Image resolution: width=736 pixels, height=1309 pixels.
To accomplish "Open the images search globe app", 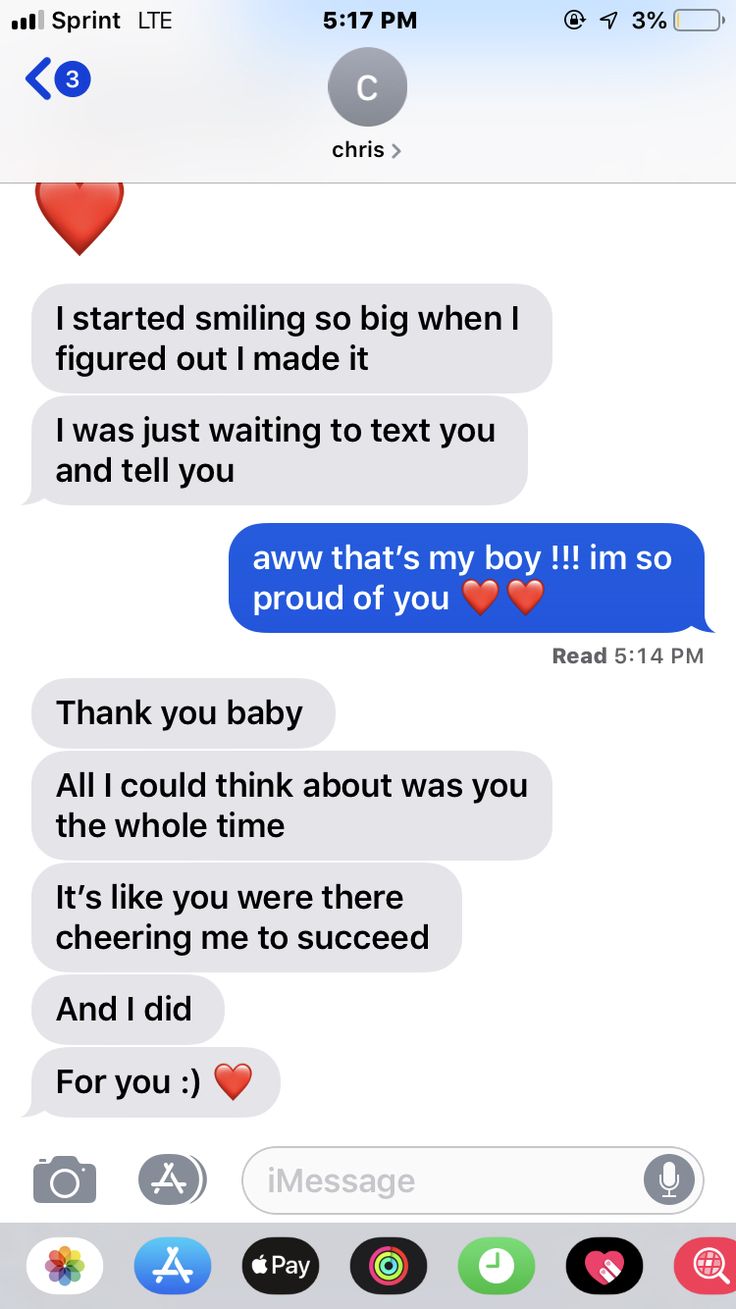I will pyautogui.click(x=708, y=1266).
